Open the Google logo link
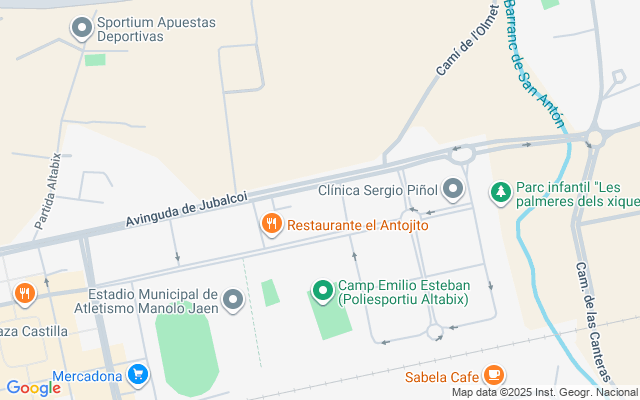Viewport: 640px width, 400px height. 33,388
